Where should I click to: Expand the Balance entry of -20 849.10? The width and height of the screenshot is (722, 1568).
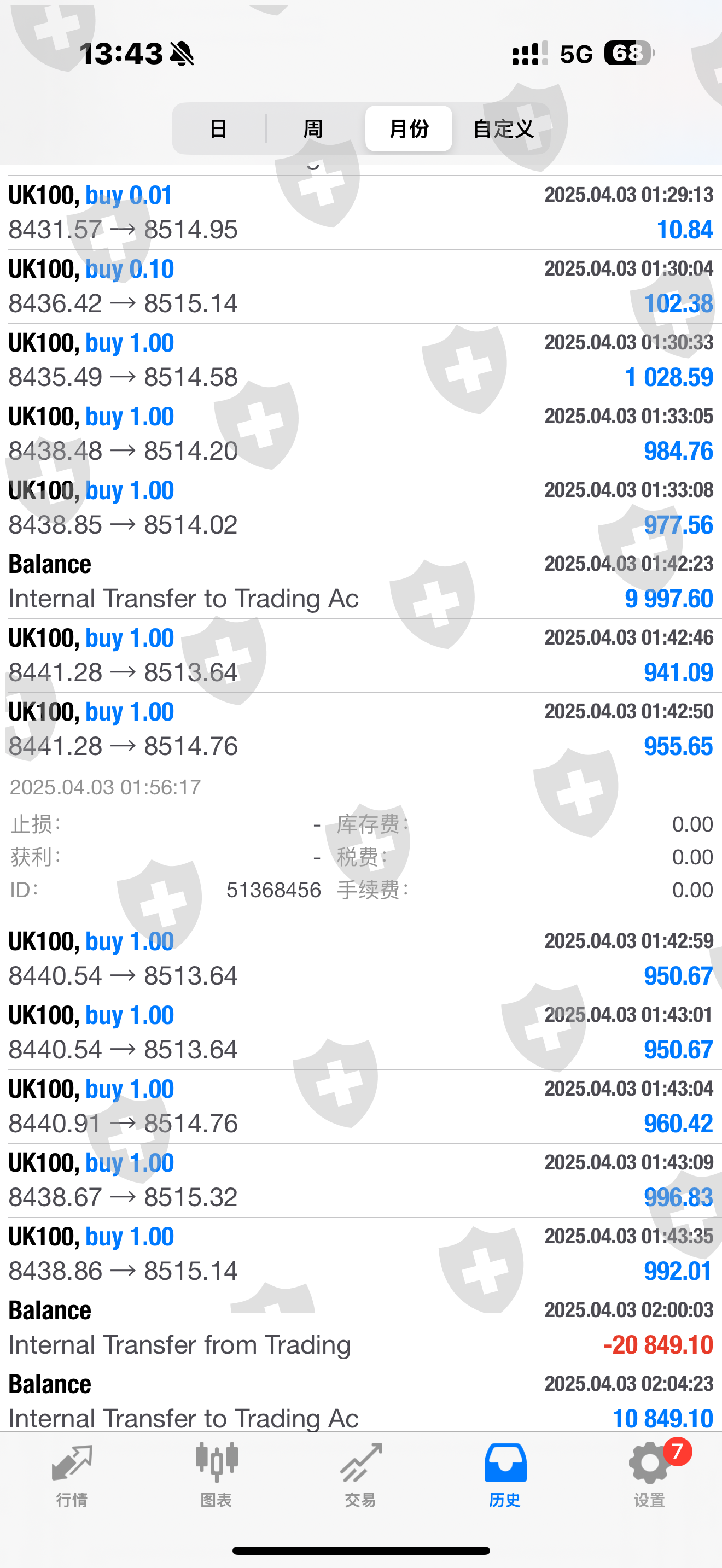point(360,1328)
